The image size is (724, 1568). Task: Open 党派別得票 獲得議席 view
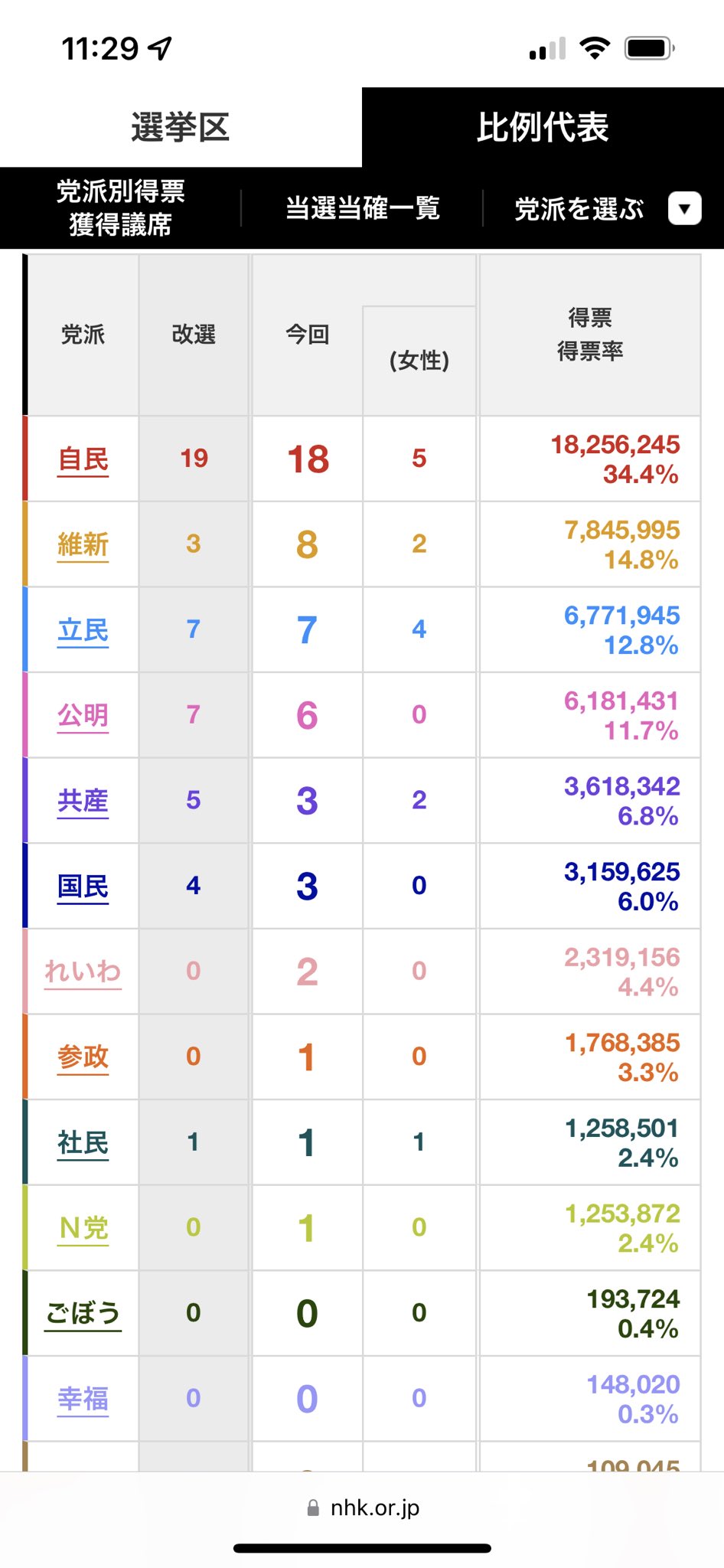121,207
